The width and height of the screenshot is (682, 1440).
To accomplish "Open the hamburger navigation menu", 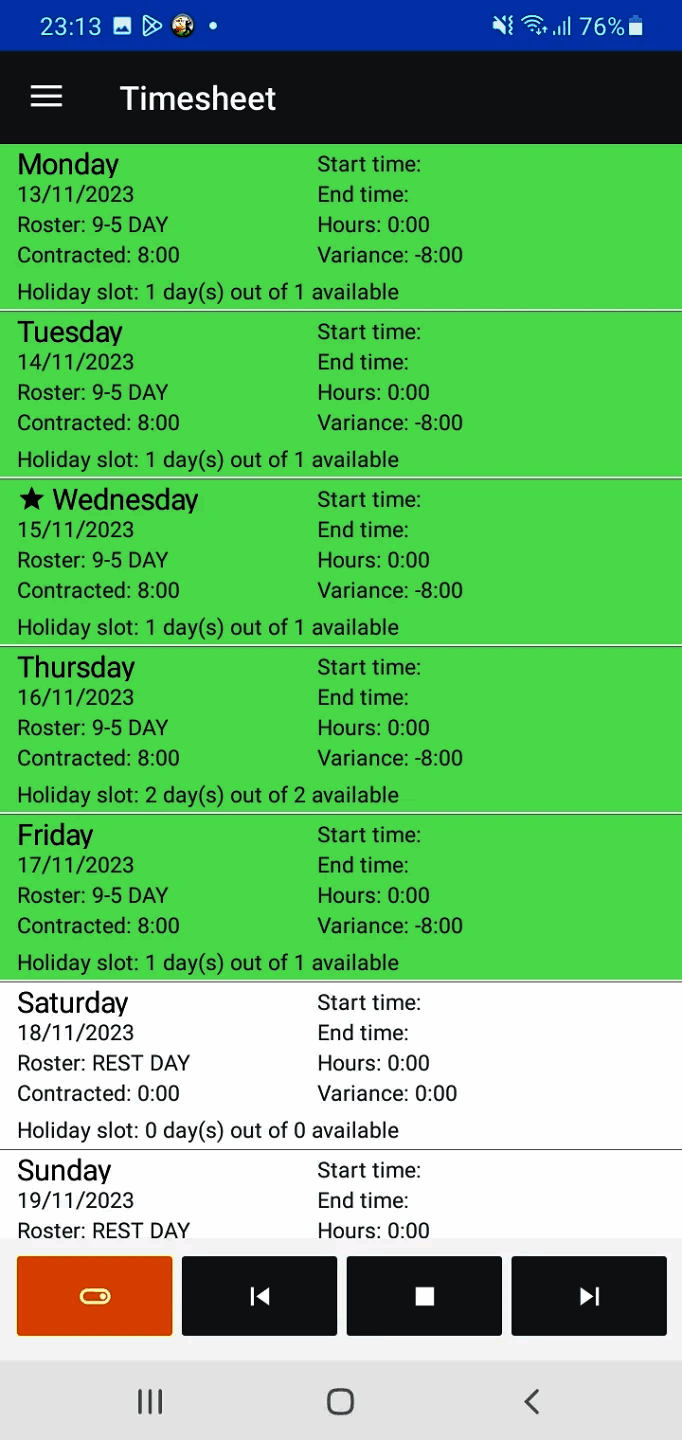I will 46,97.
